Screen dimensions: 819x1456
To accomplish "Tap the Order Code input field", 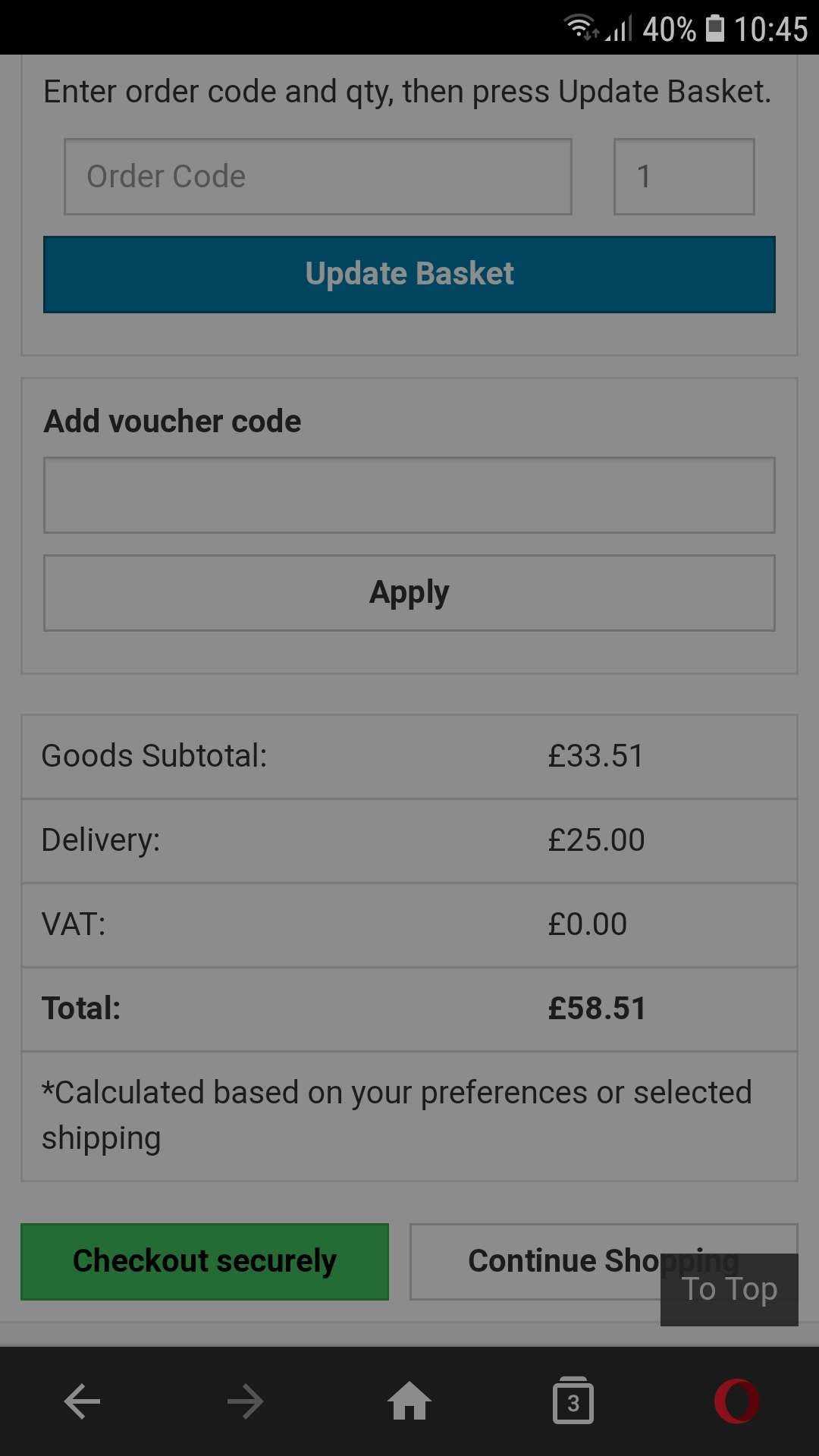I will [x=318, y=177].
